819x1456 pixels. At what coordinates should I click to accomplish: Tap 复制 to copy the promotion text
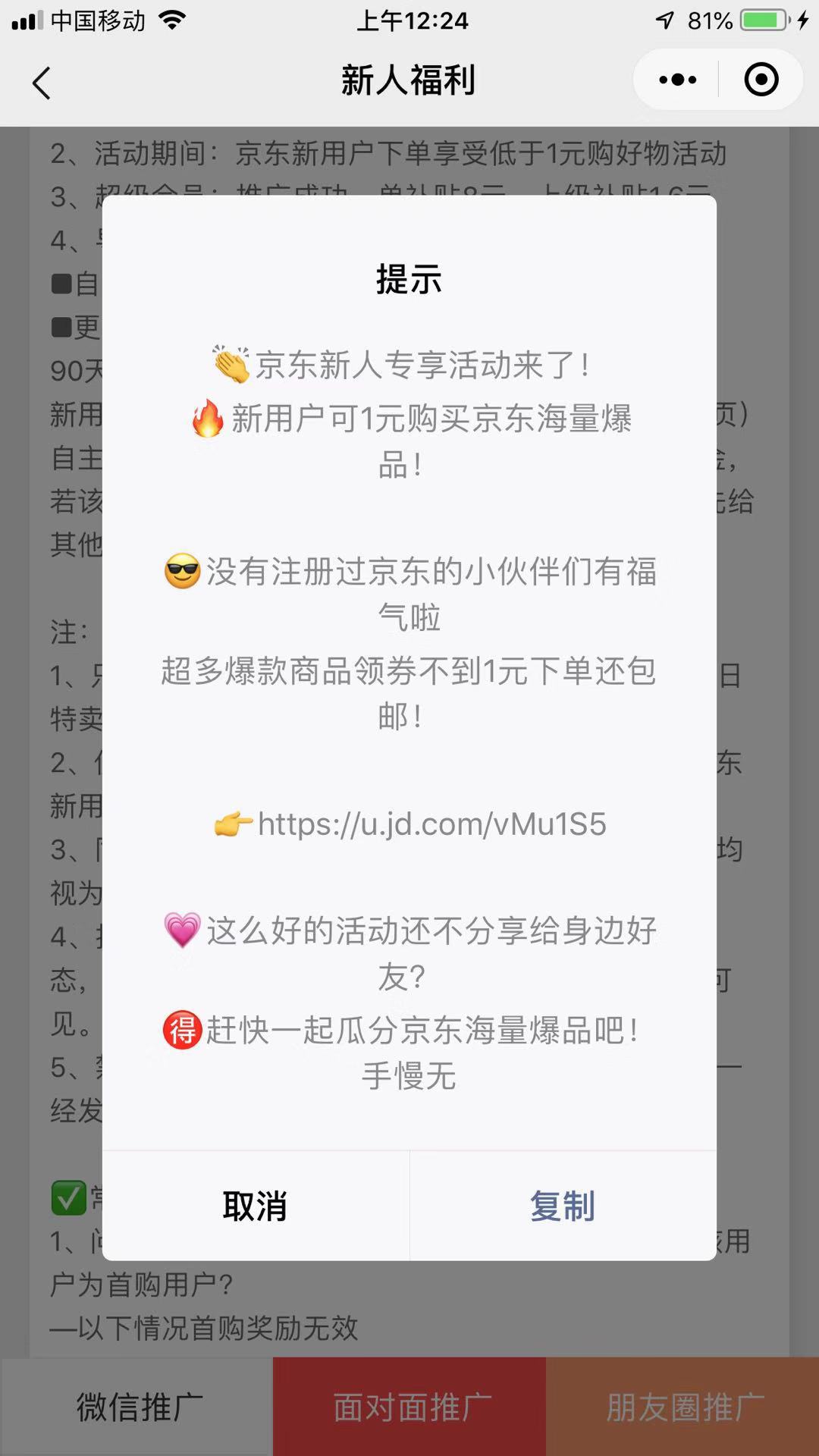(562, 1205)
